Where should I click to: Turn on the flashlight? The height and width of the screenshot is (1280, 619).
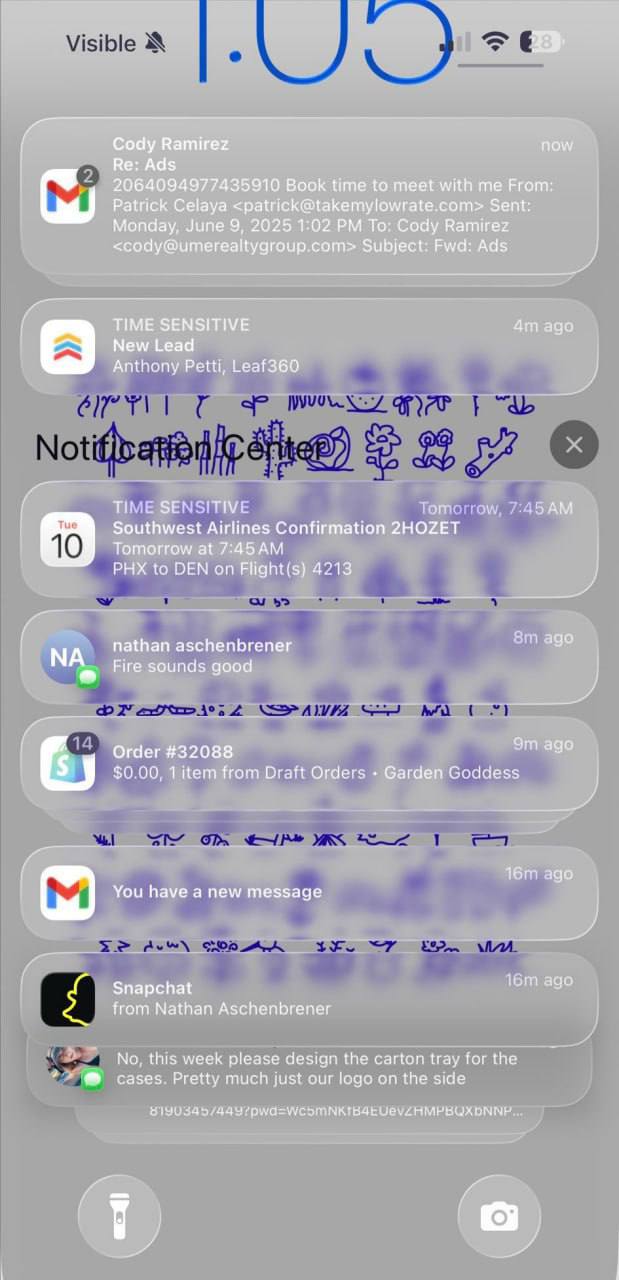[119, 1216]
